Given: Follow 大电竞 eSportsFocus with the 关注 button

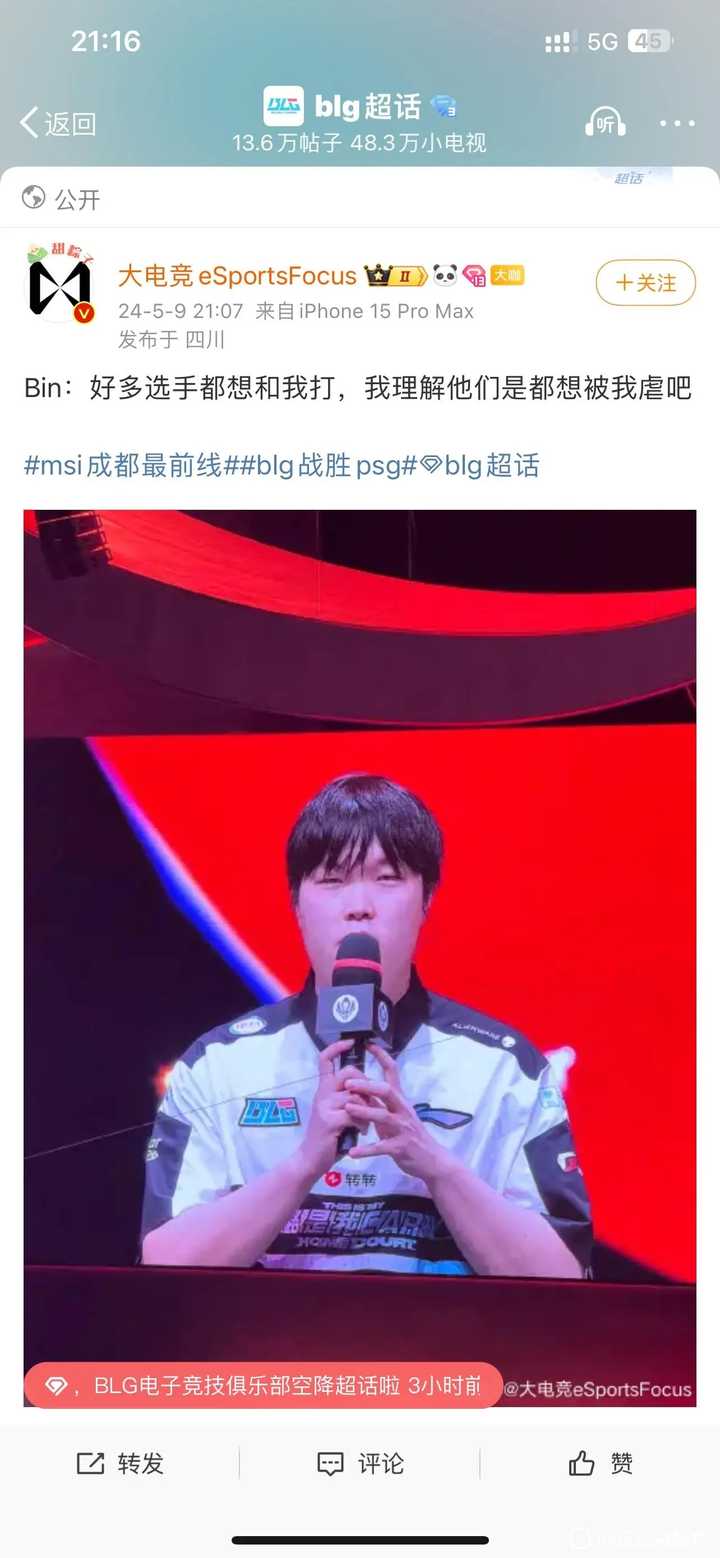Looking at the screenshot, I should tap(645, 283).
